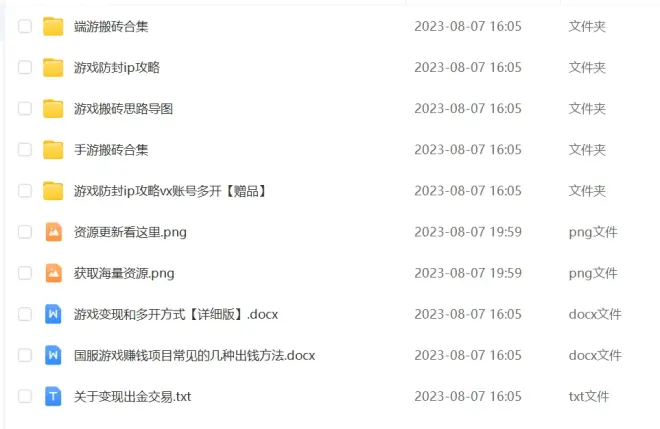
Task: Tick the checkbox for 端游搬砖合集
Action: pyautogui.click(x=25, y=26)
